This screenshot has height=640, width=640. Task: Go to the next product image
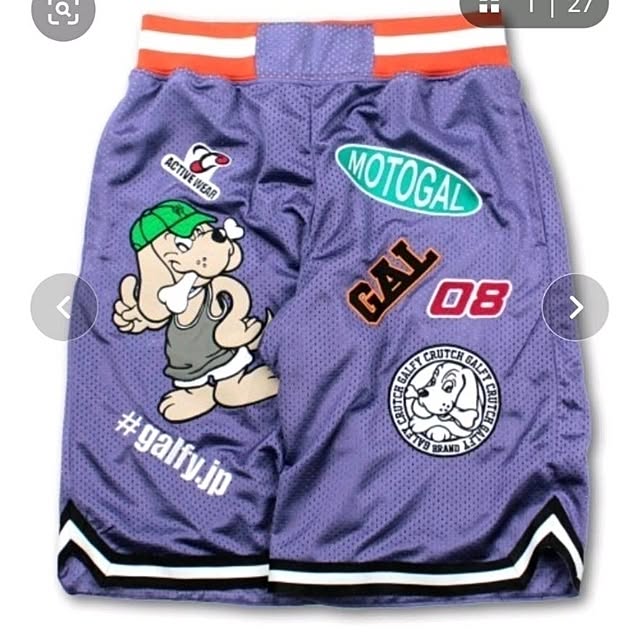[575, 307]
